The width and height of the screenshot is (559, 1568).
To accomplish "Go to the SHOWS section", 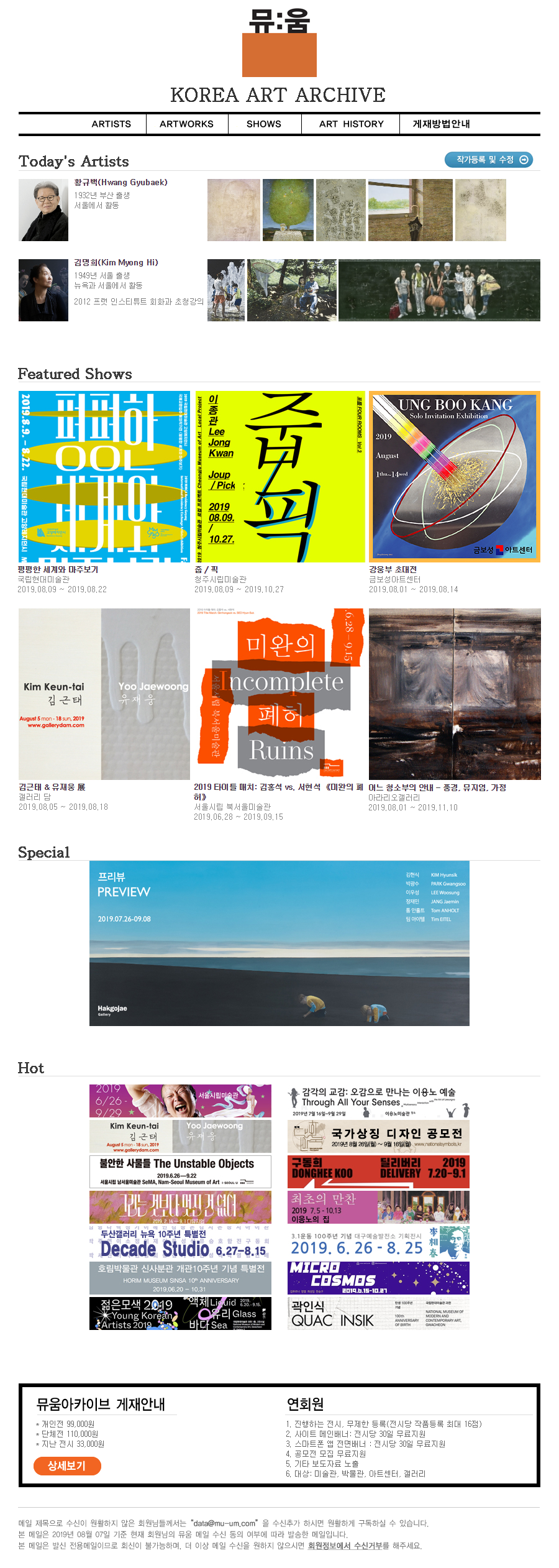I will (264, 124).
